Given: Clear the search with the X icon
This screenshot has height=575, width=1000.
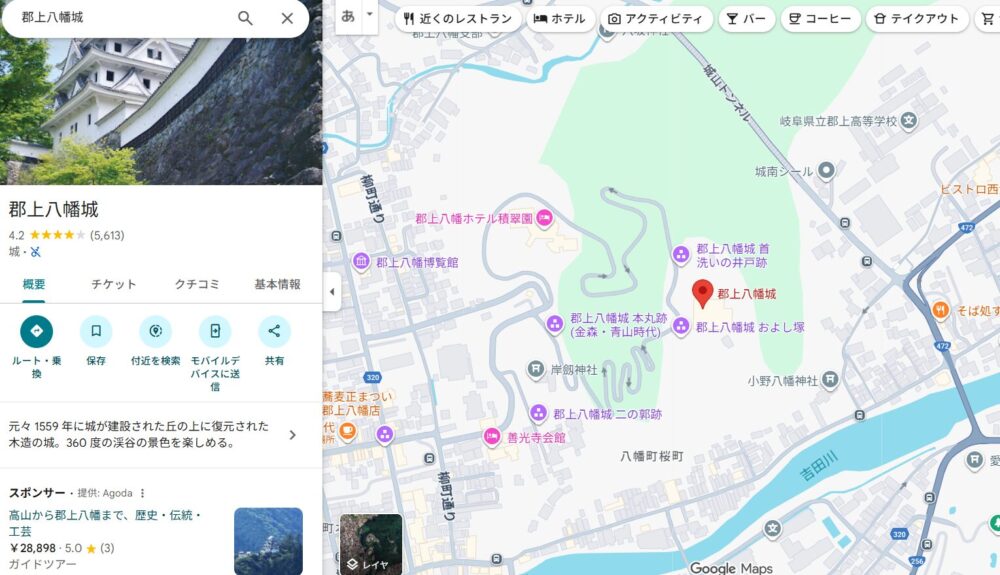Looking at the screenshot, I should 287,18.
